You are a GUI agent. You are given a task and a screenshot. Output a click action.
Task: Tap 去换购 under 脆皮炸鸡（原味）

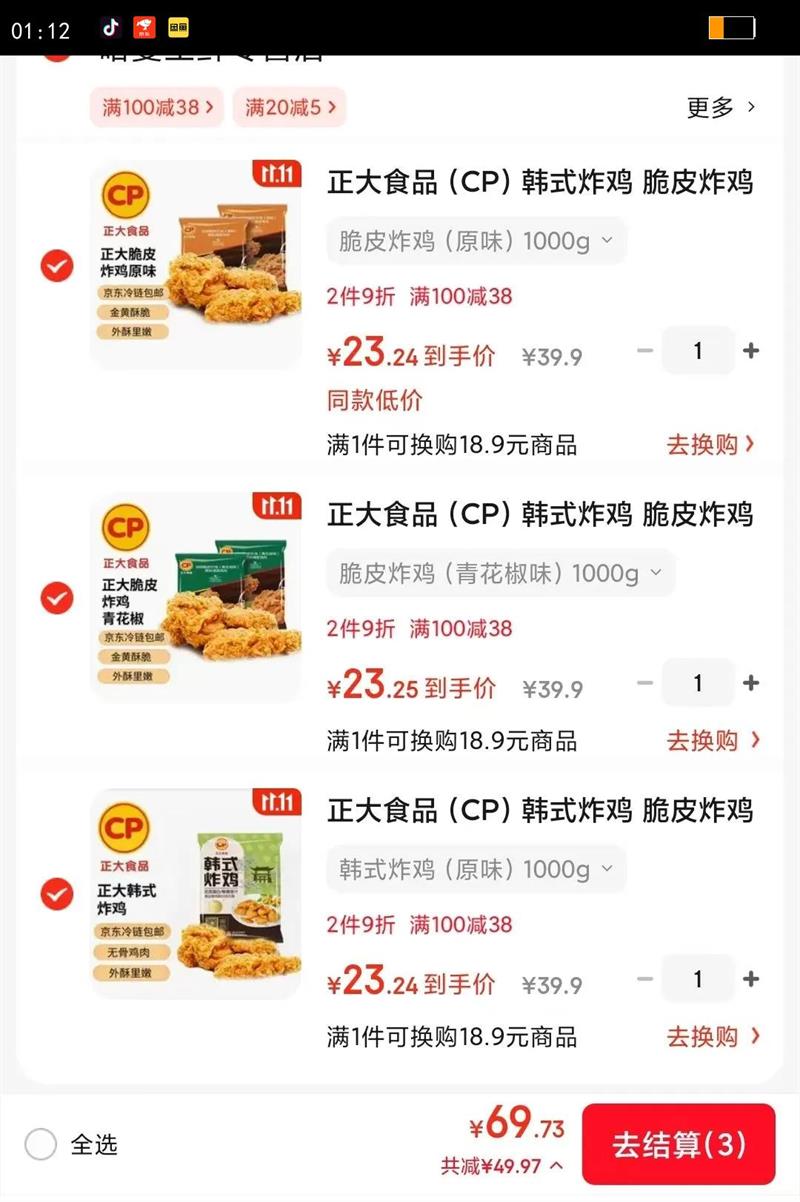711,445
